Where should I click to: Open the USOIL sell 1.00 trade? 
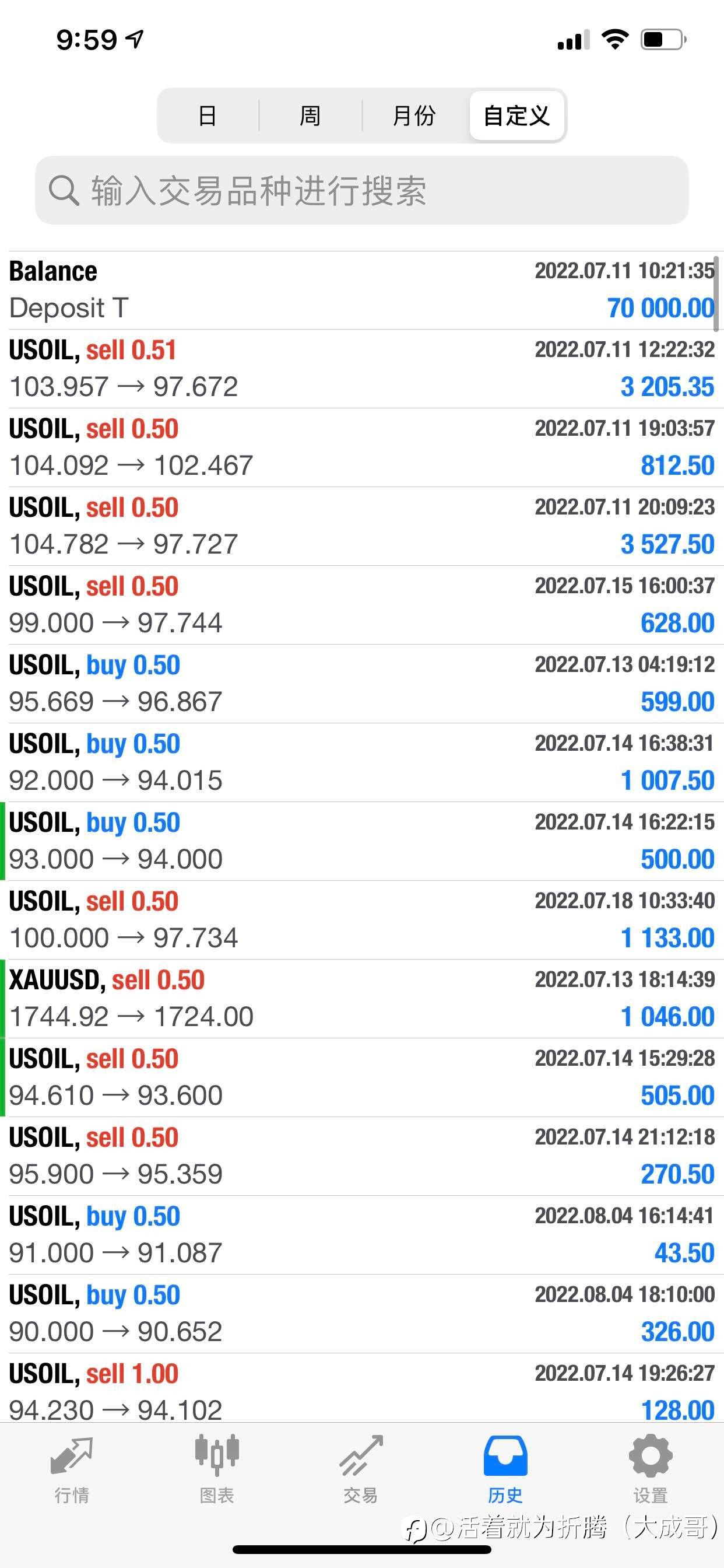(362, 1388)
